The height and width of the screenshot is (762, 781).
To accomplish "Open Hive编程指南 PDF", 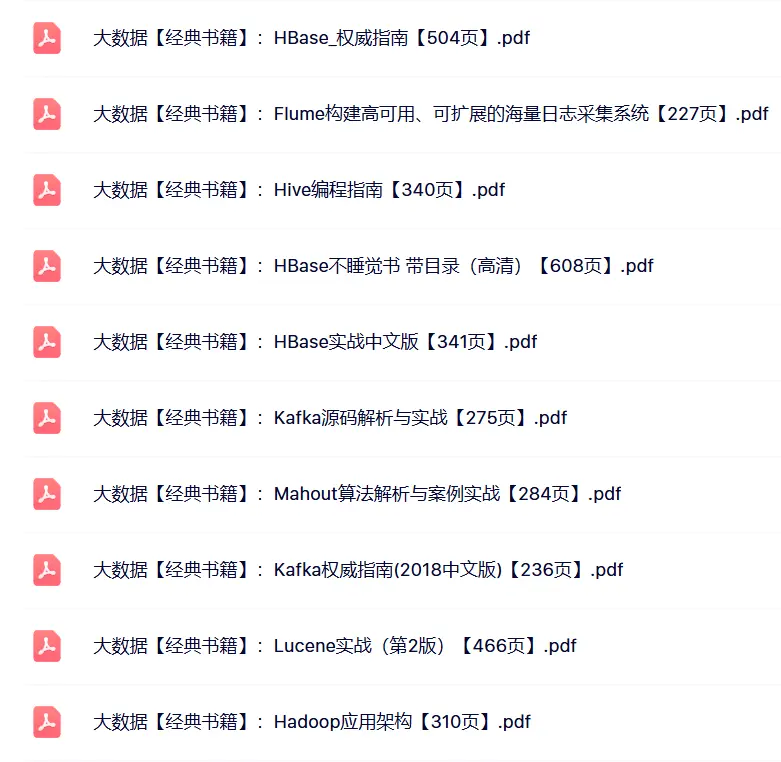I will tap(299, 190).
